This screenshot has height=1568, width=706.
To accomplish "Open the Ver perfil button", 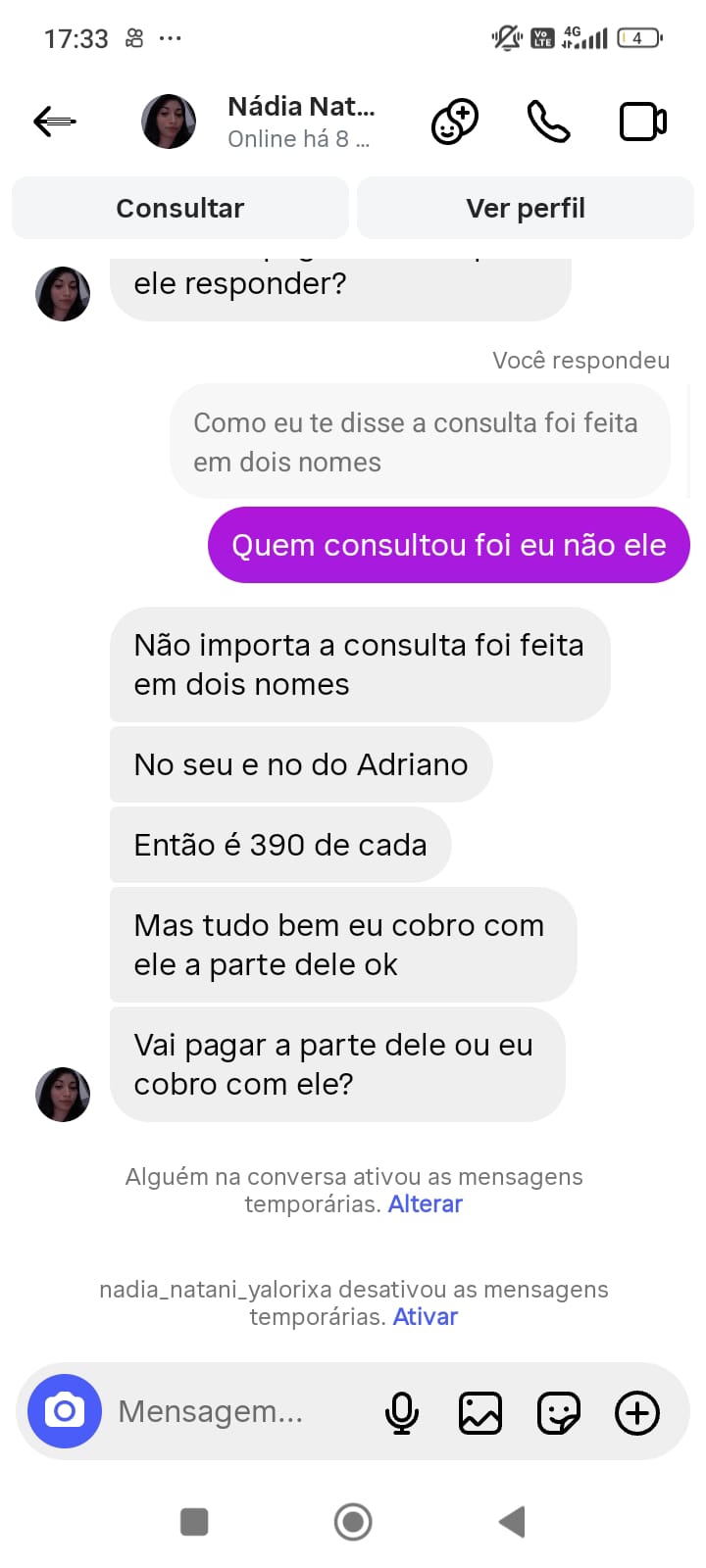I will (526, 208).
